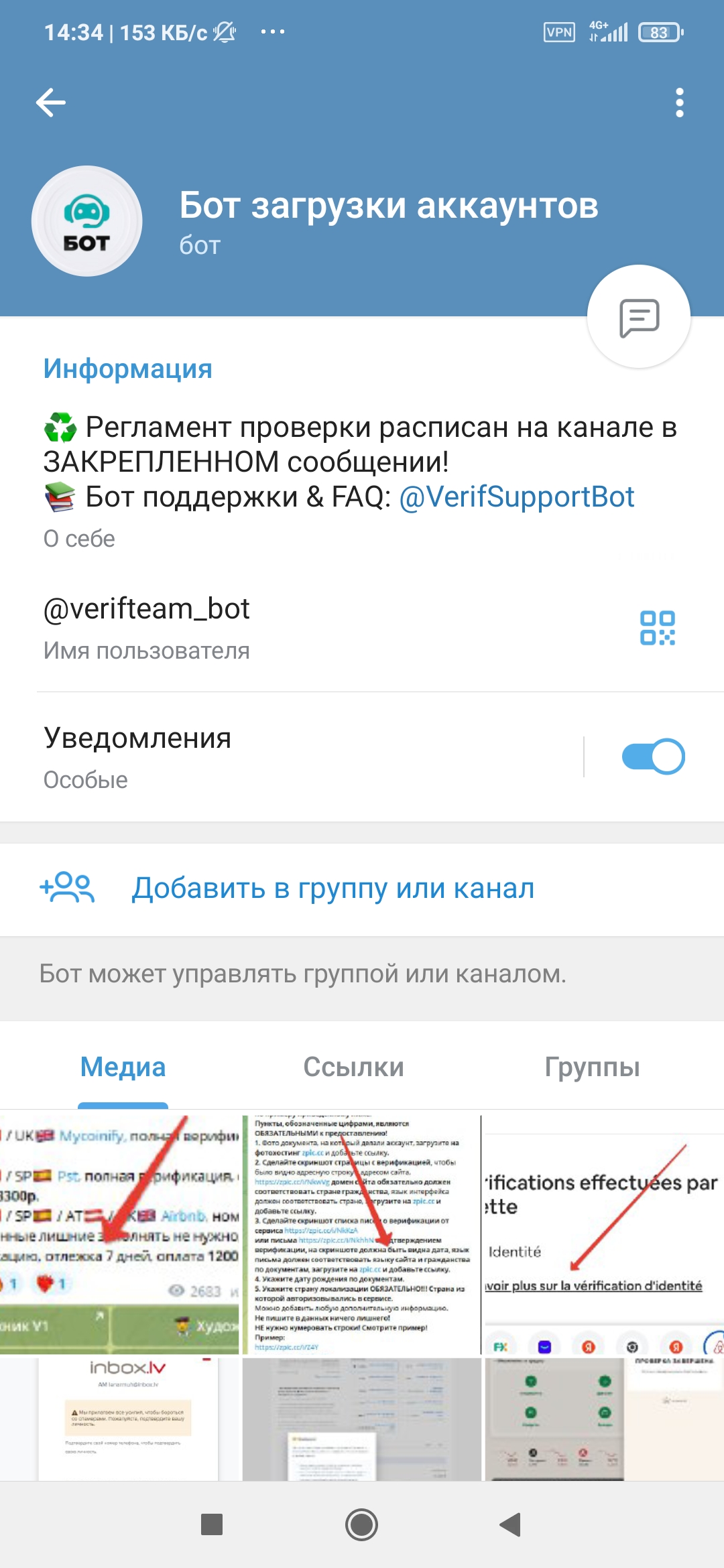Image resolution: width=724 pixels, height=1568 pixels.
Task: Open recent apps with the square button
Action: 212,1525
